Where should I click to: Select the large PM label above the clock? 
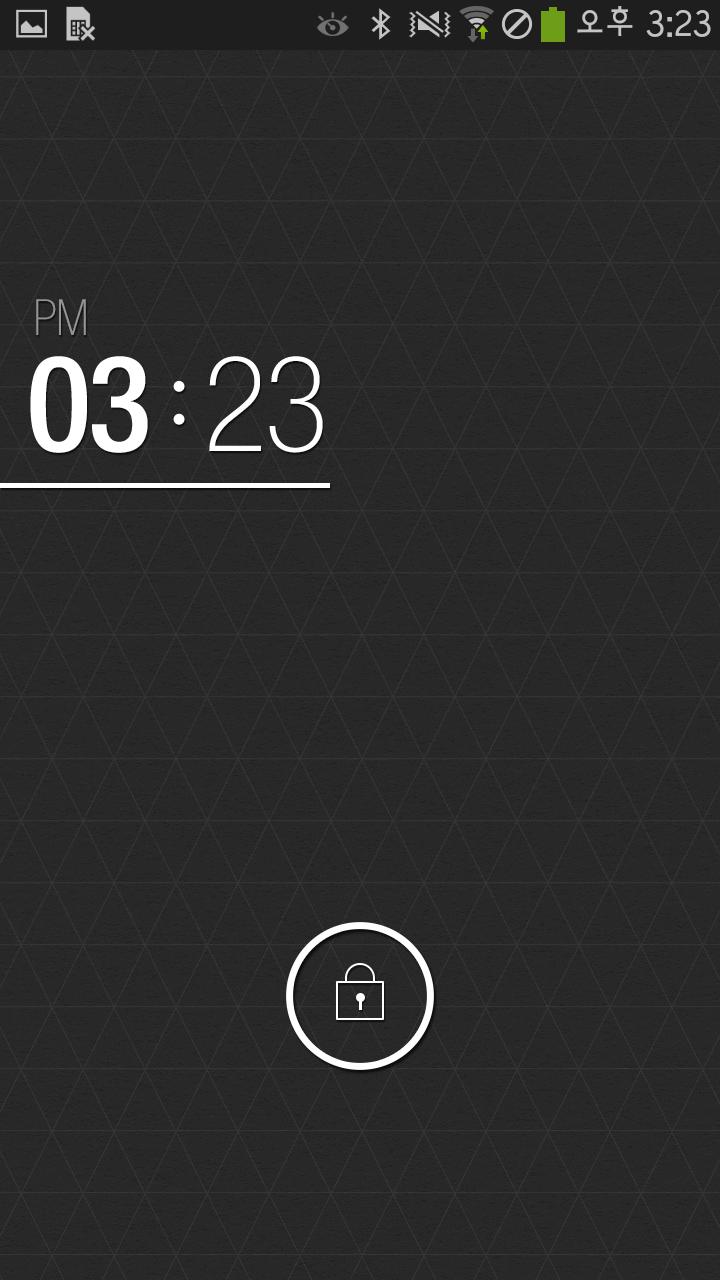[x=61, y=318]
